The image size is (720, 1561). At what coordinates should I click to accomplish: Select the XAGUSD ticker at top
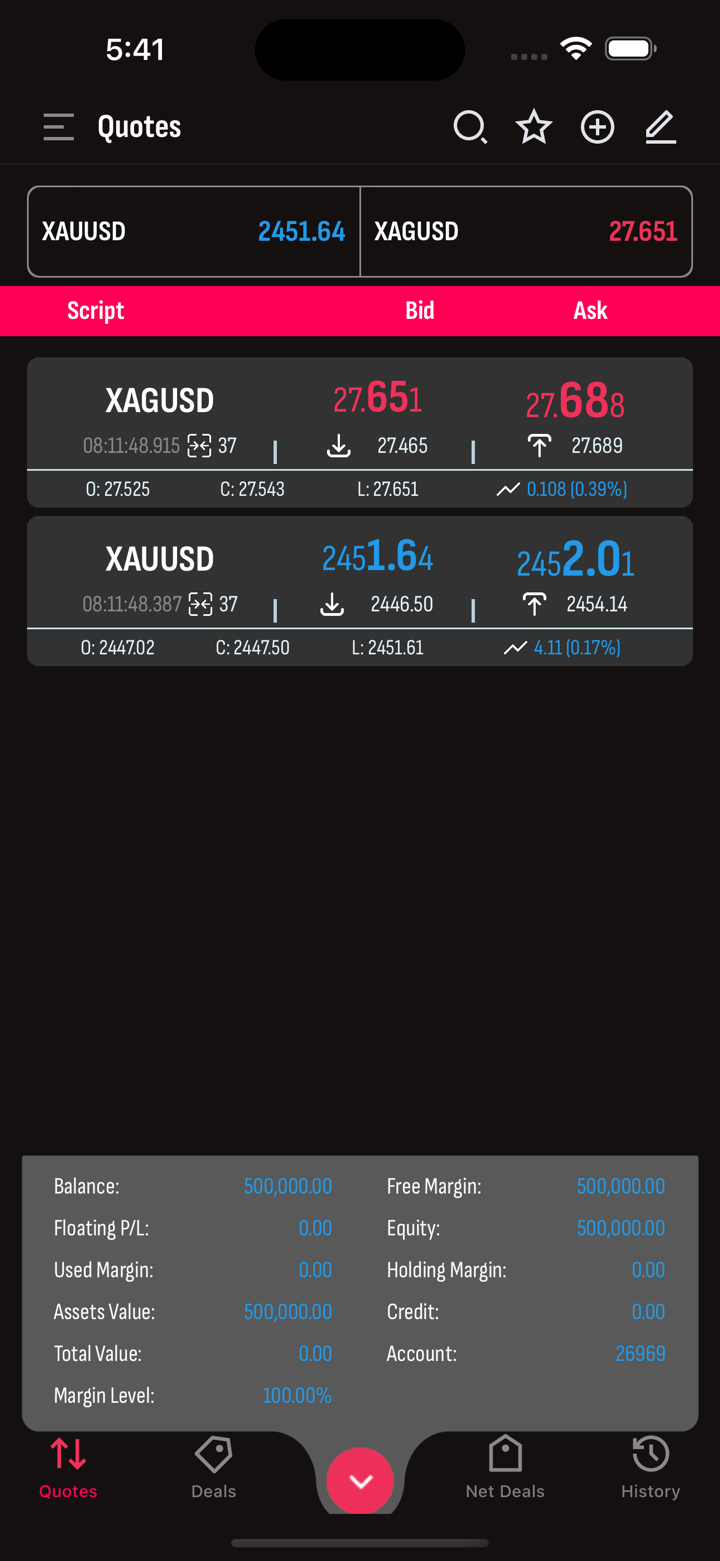tap(525, 231)
